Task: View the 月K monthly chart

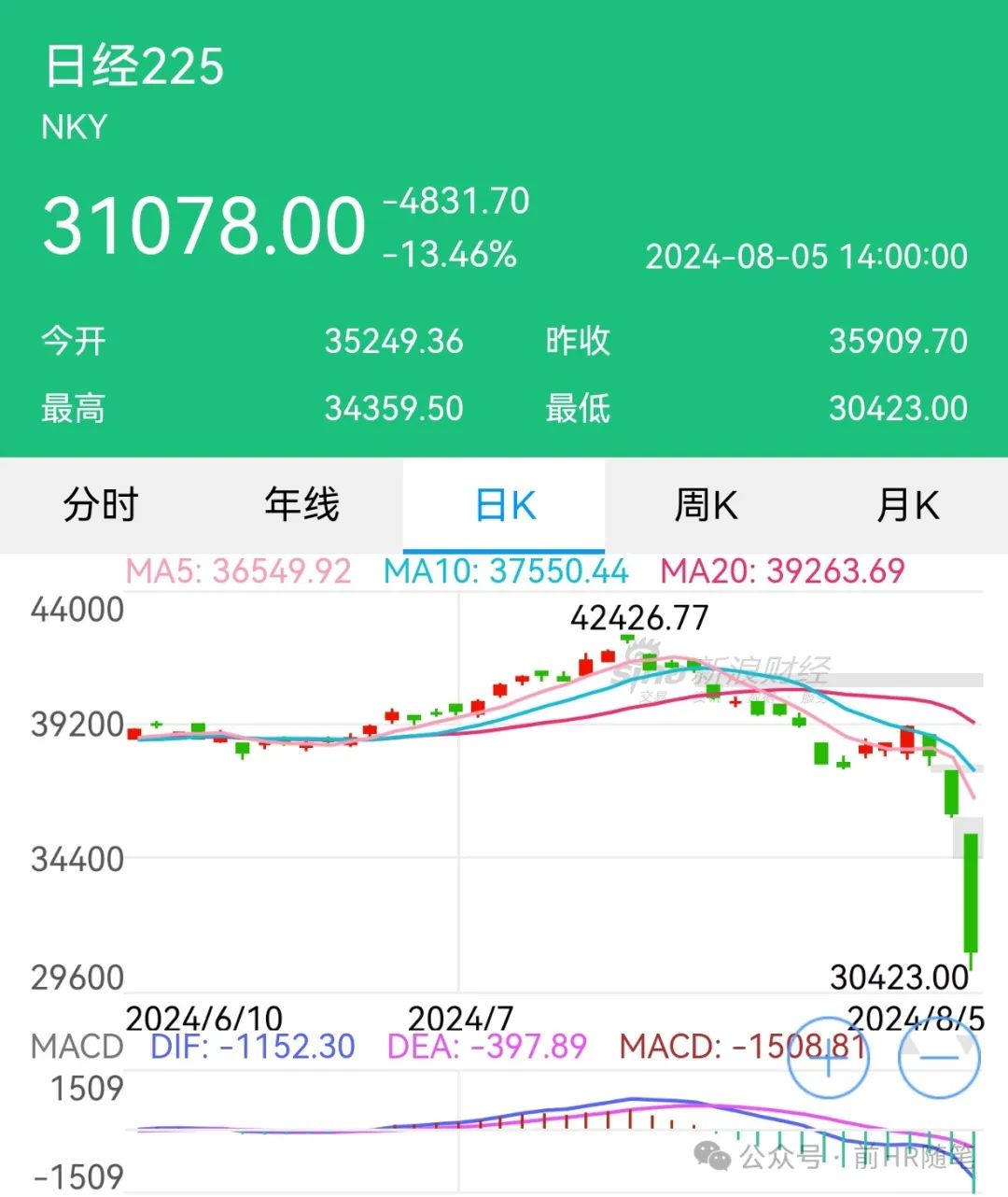Action: click(x=907, y=505)
